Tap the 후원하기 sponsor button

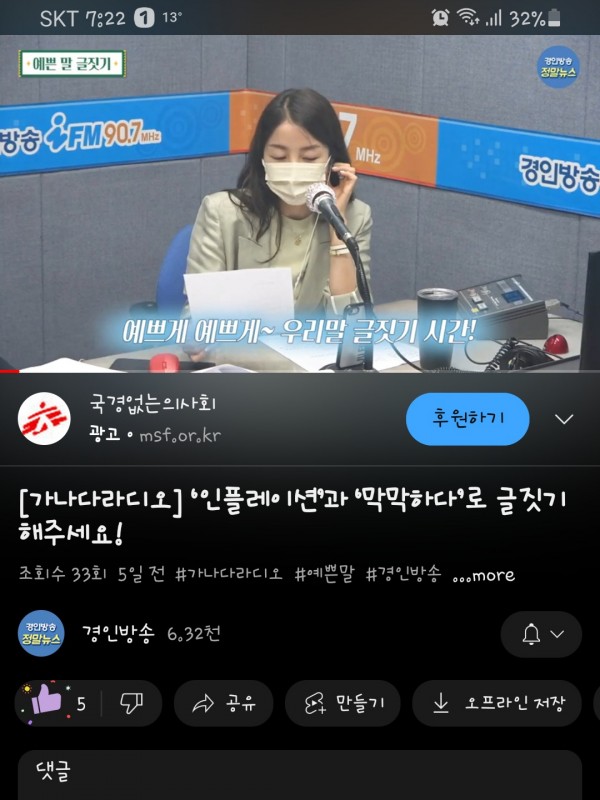click(467, 419)
